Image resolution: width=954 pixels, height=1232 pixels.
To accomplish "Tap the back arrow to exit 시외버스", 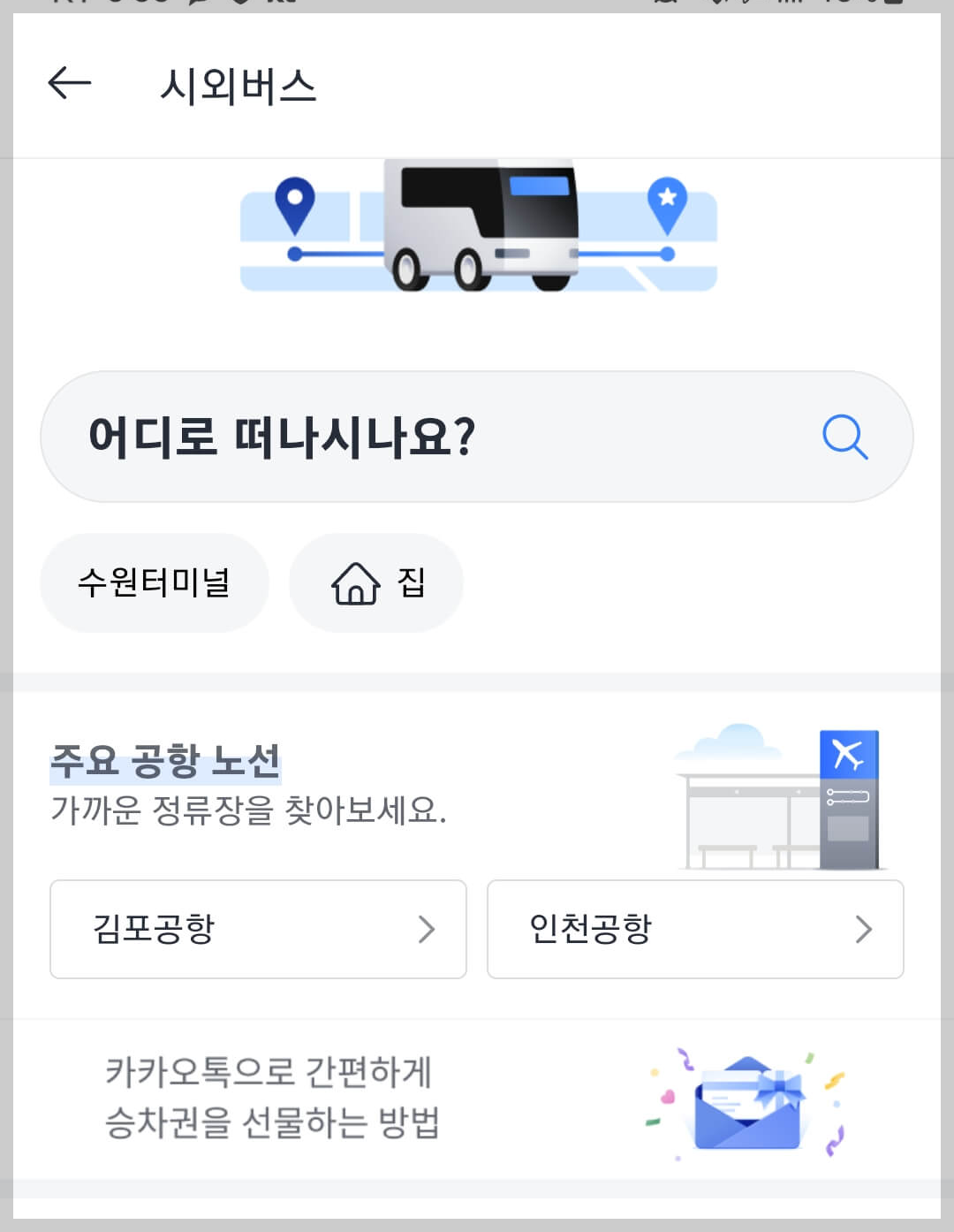I will 67,83.
